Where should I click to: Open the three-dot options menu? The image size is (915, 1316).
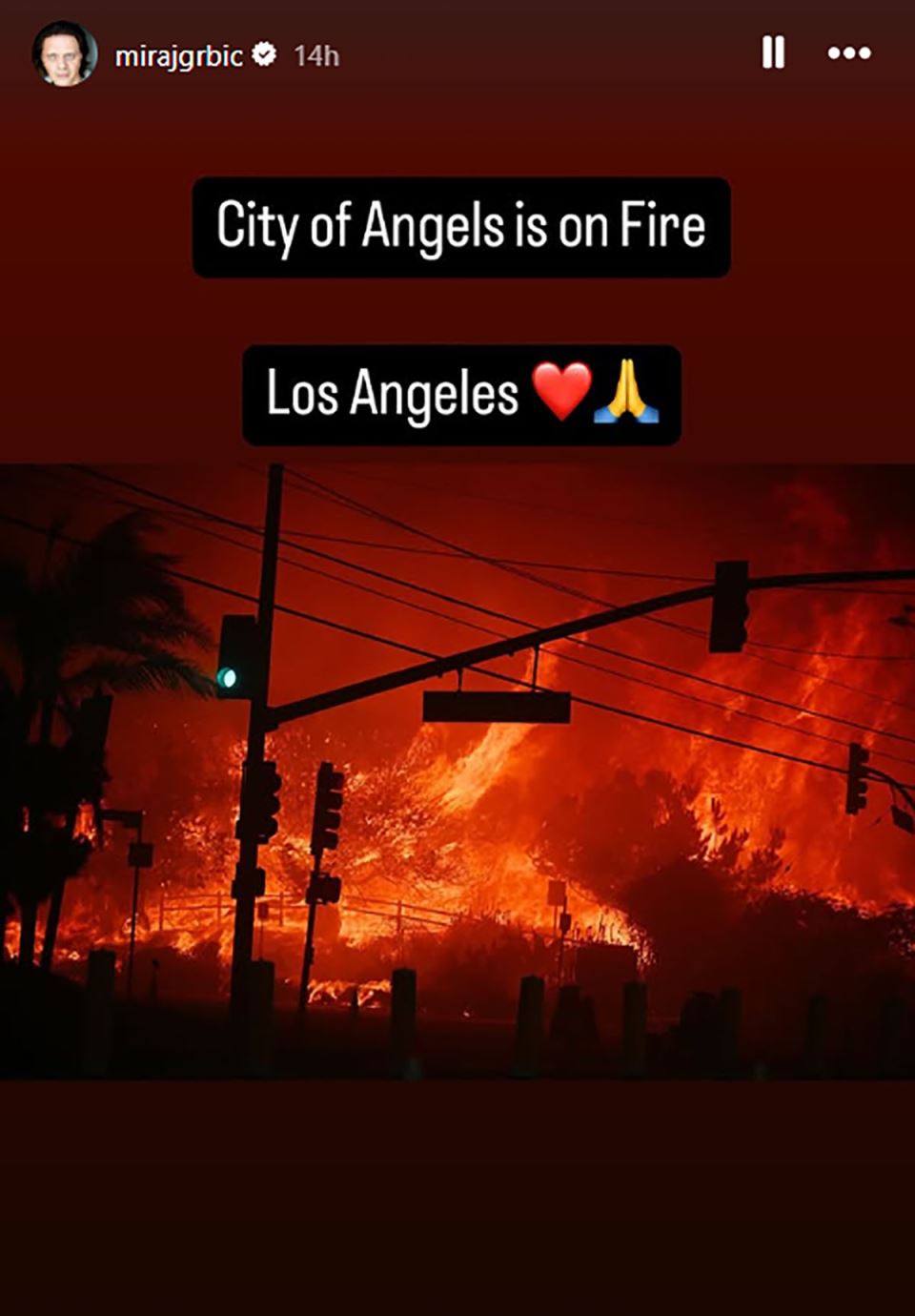pyautogui.click(x=848, y=53)
